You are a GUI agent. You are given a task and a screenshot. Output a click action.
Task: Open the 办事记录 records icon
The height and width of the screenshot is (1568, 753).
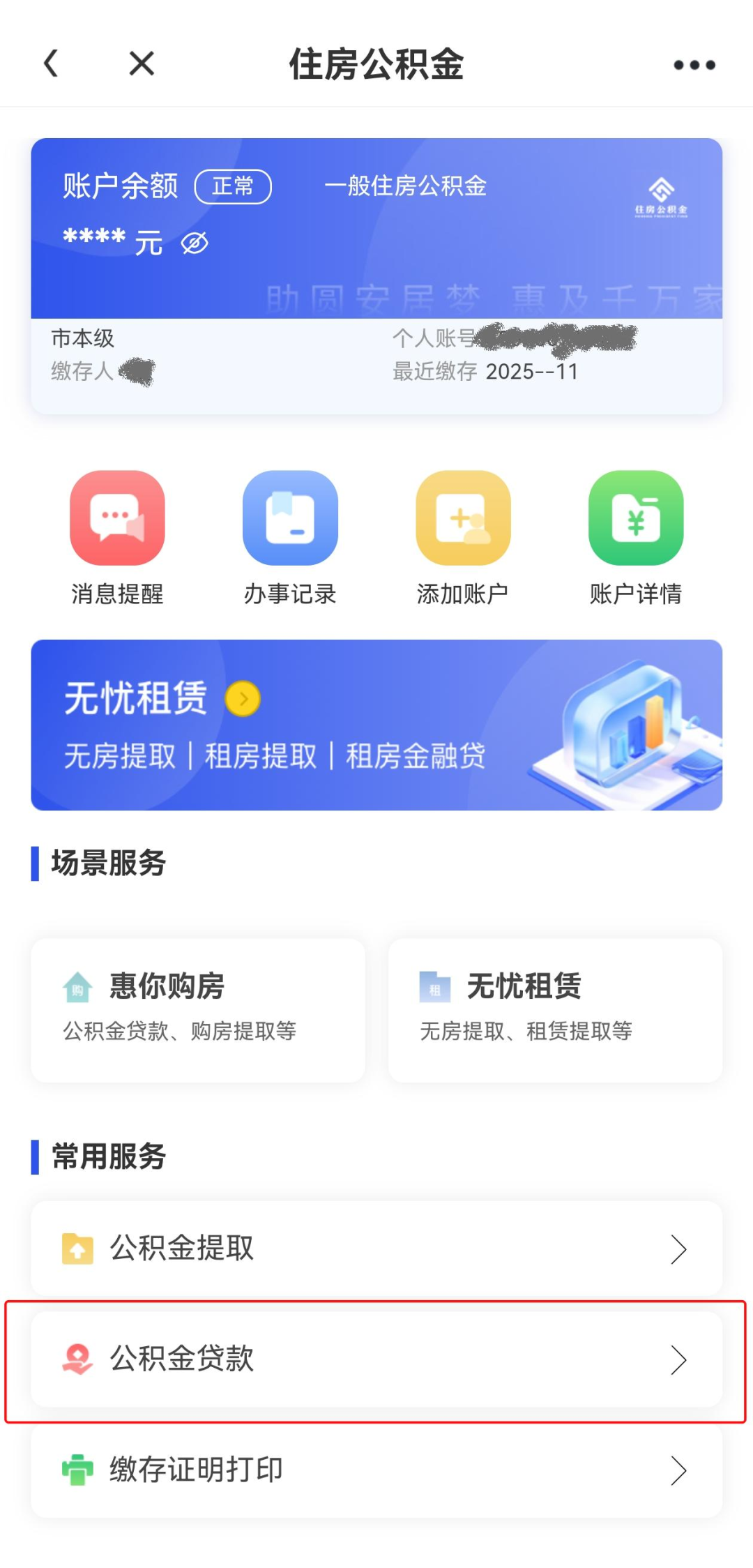pos(291,520)
